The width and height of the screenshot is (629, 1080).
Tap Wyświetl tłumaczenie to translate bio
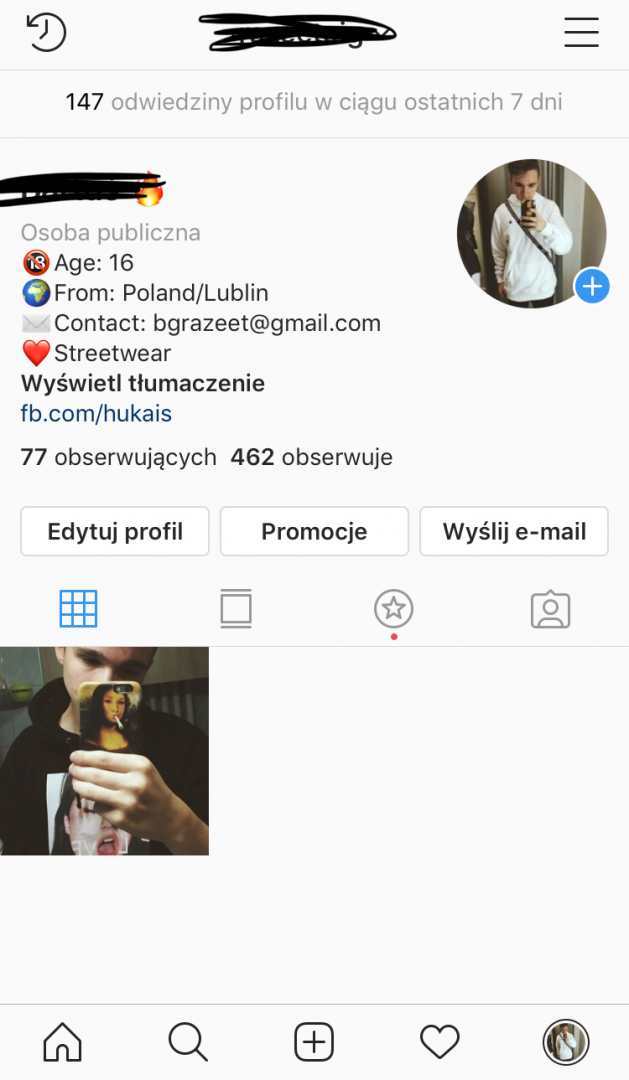pyautogui.click(x=143, y=384)
